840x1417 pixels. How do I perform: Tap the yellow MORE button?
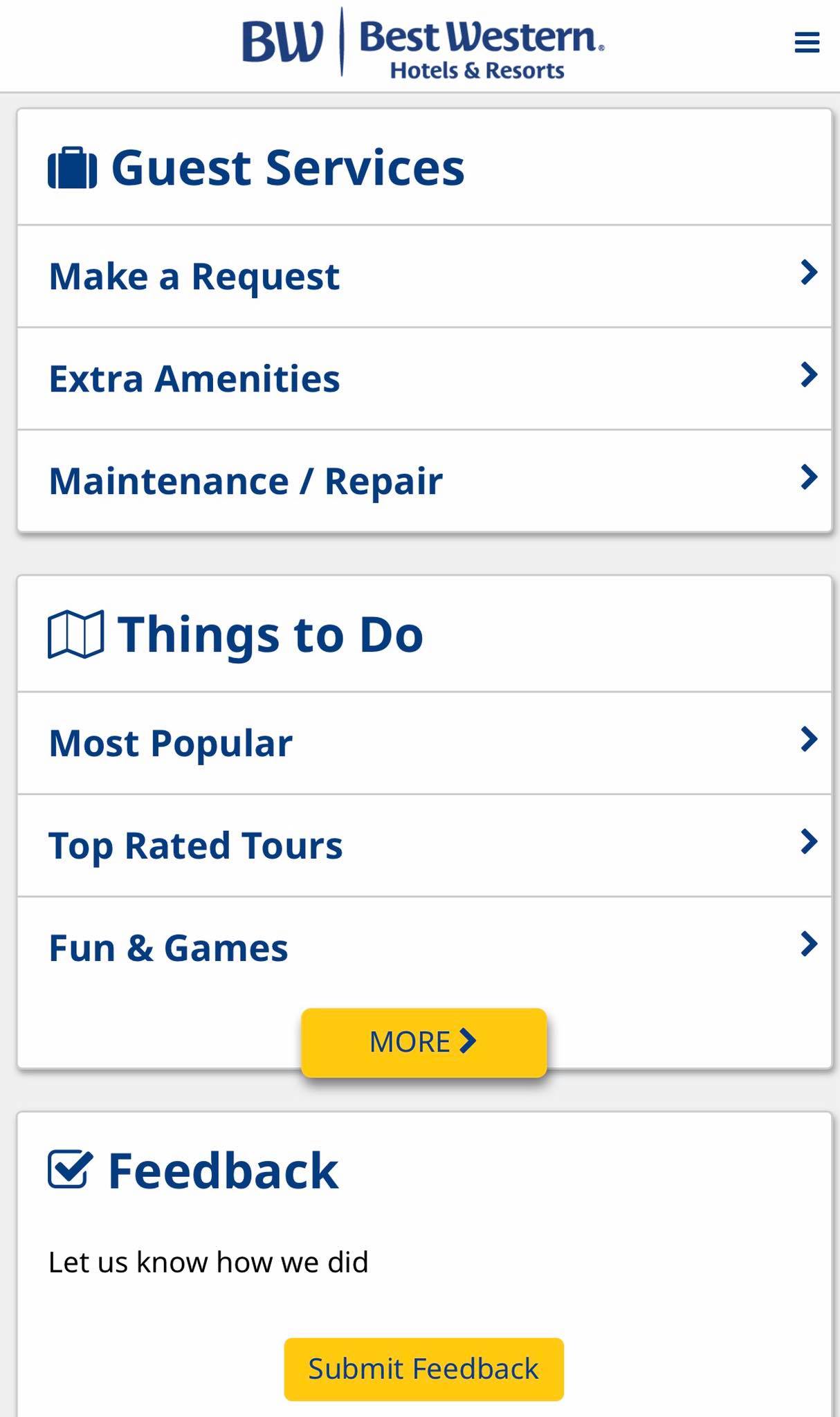click(423, 1042)
